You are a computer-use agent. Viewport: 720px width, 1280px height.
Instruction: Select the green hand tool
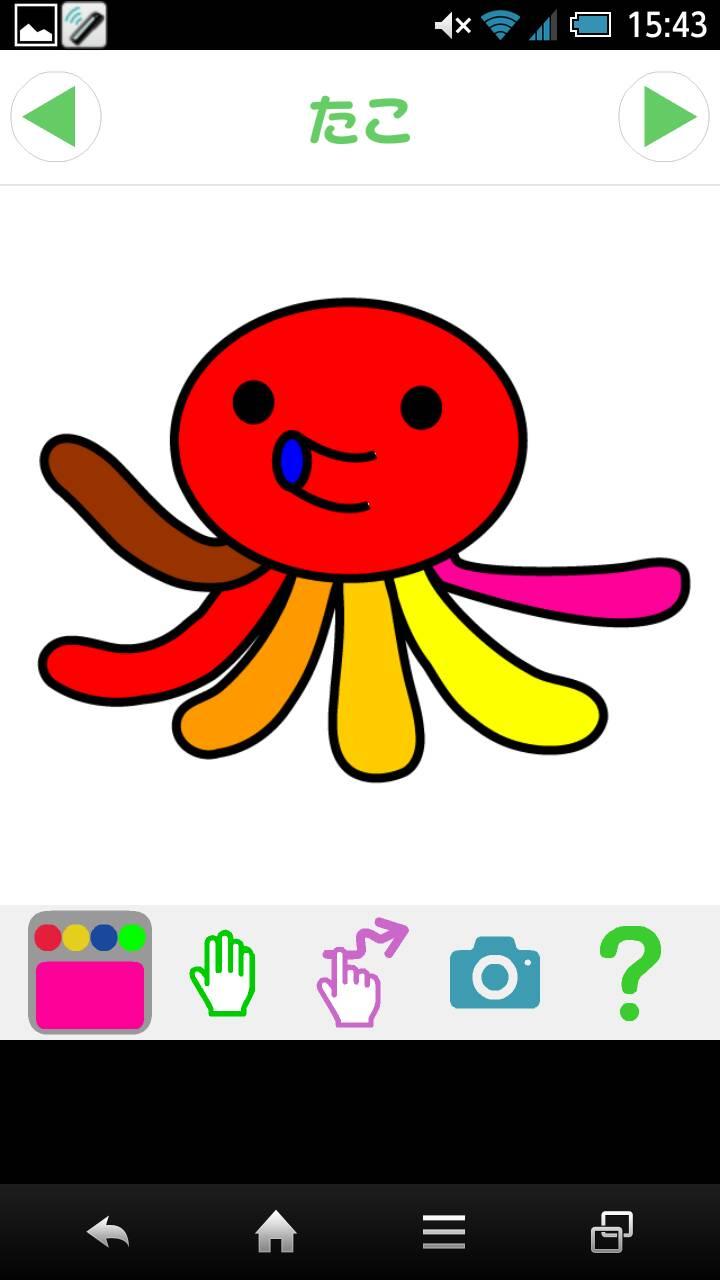(223, 973)
